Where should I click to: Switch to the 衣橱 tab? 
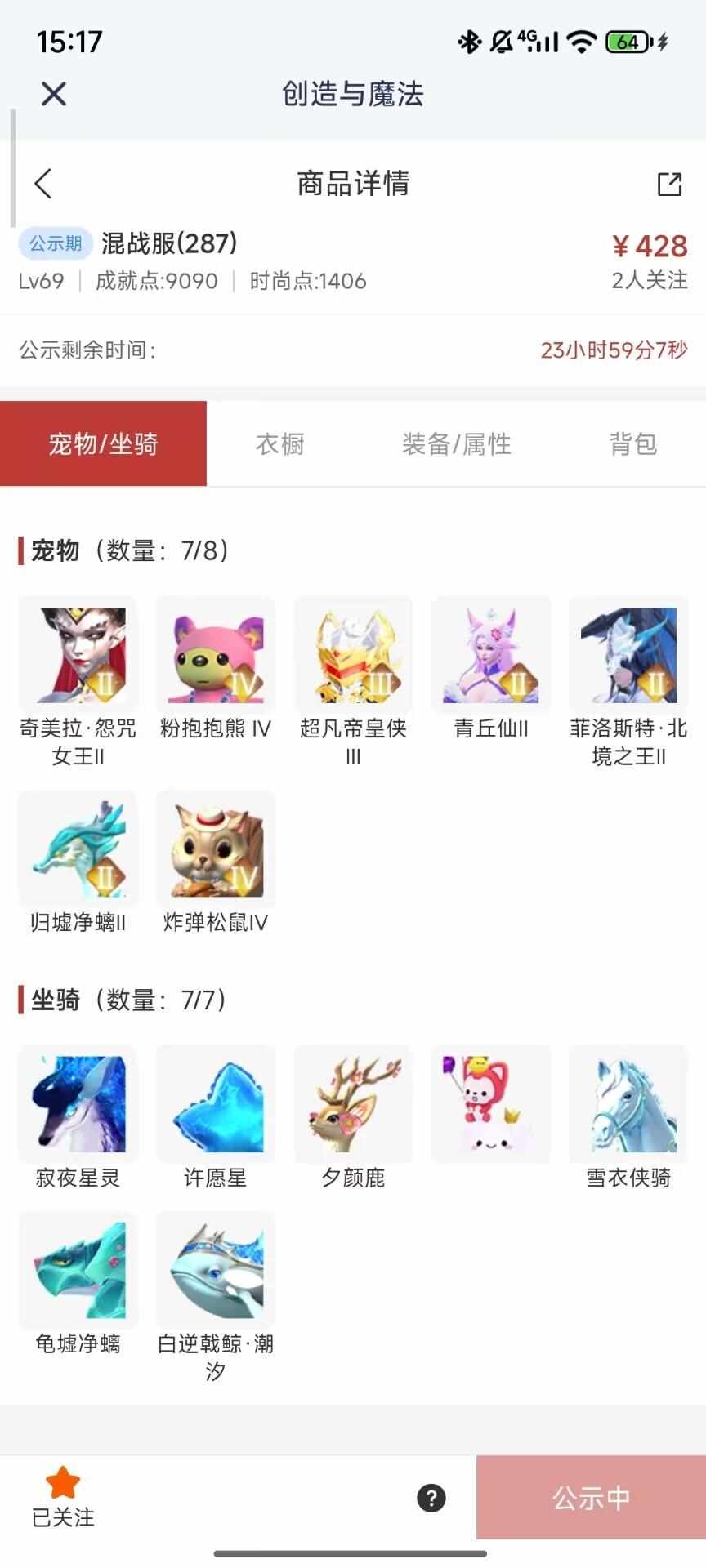coord(280,444)
